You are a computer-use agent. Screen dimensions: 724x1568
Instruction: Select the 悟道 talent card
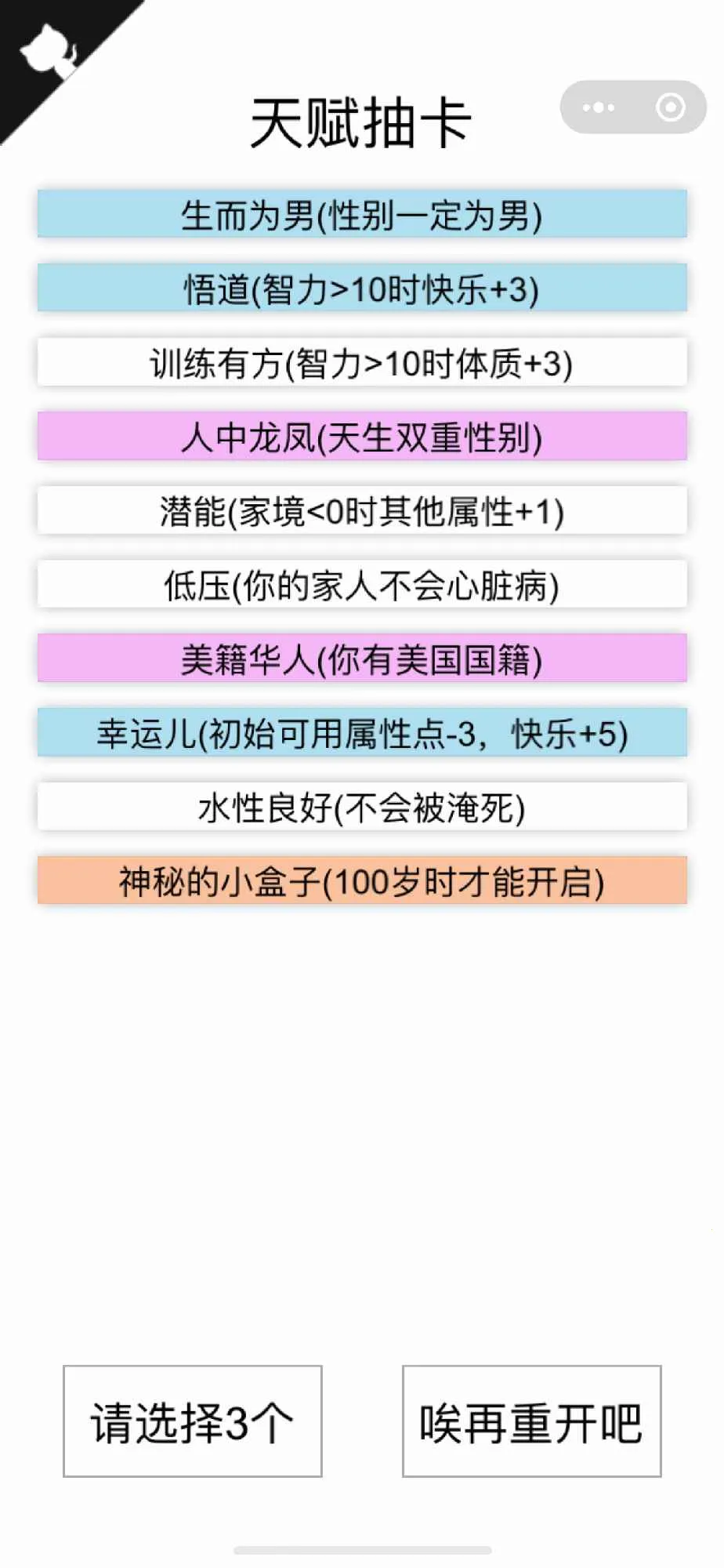(362, 289)
